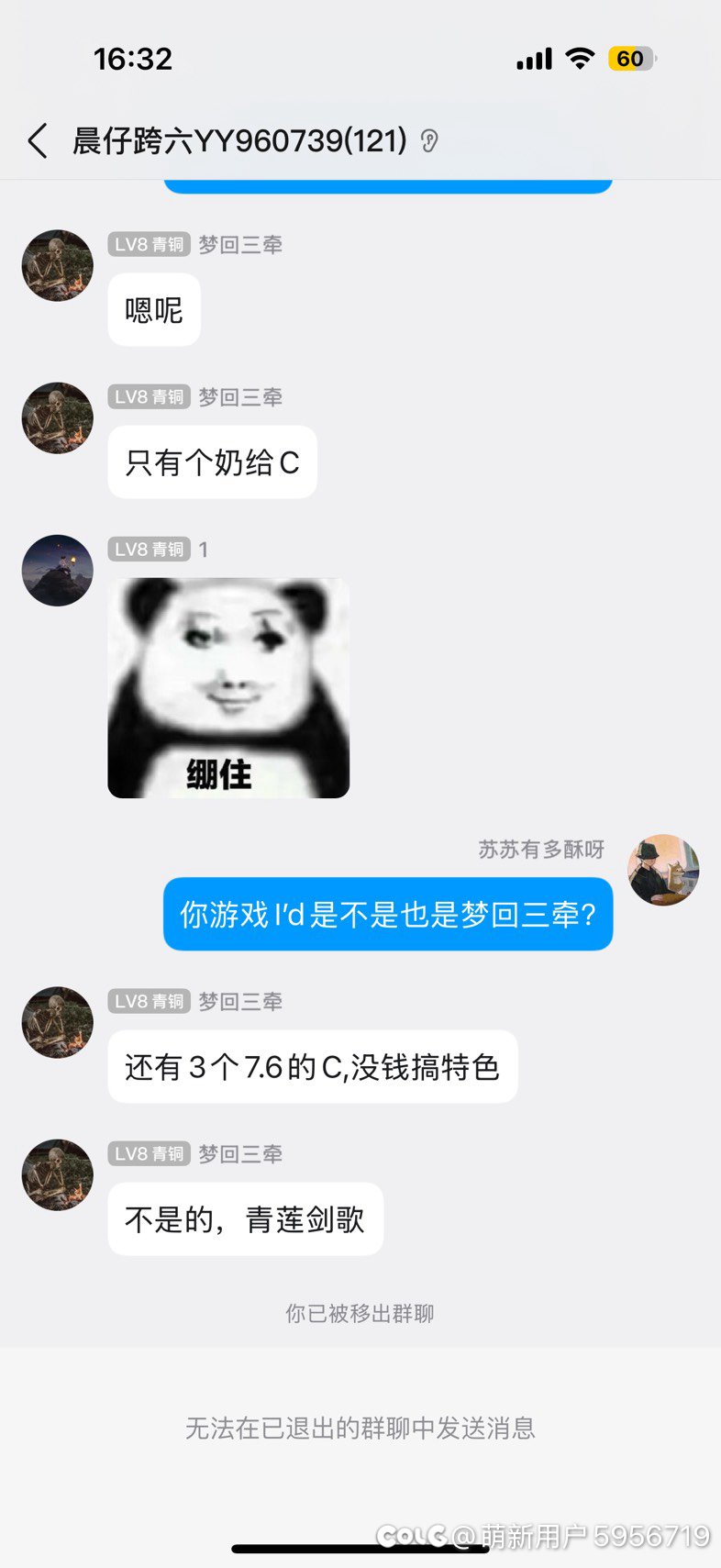Tap LV8 青铜 badge on last message

tap(149, 1153)
